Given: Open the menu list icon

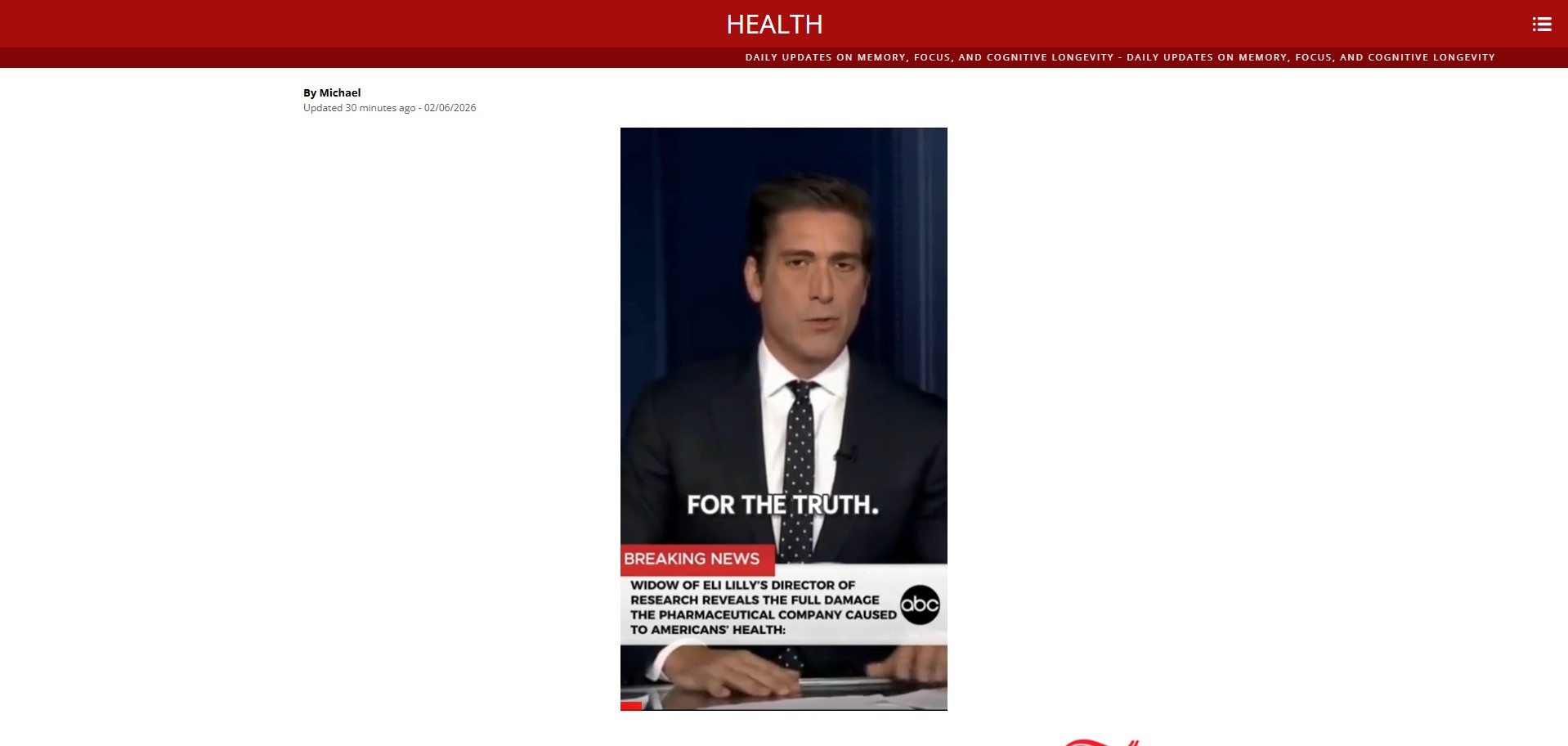Looking at the screenshot, I should 1541,25.
